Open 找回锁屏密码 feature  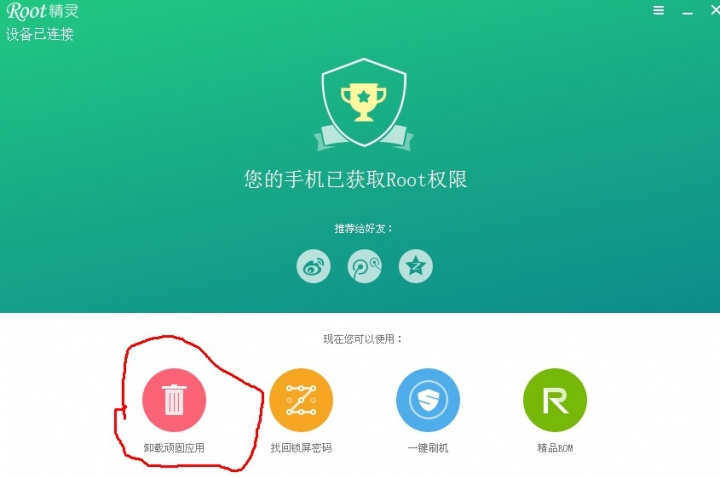point(300,400)
